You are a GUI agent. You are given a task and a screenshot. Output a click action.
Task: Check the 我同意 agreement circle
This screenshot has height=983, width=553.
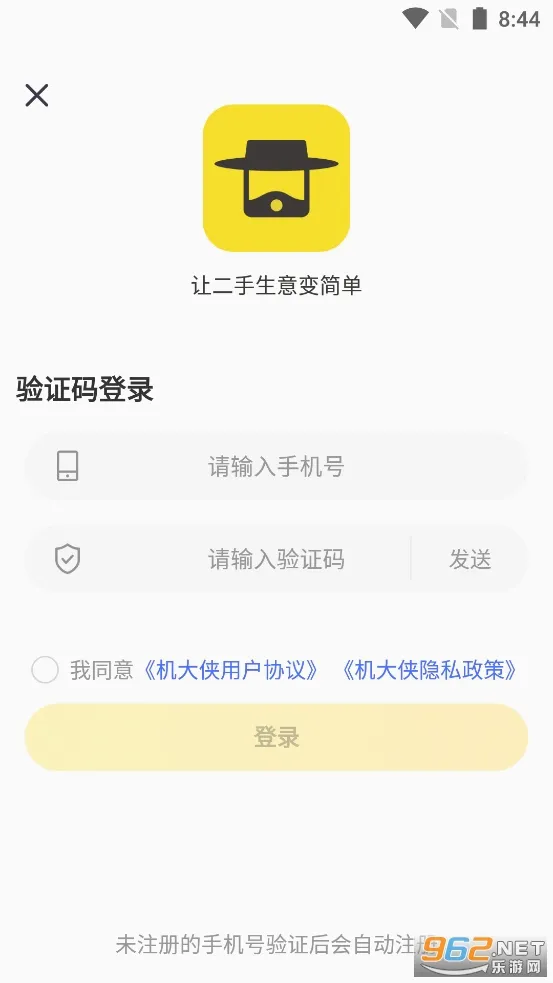pos(45,670)
